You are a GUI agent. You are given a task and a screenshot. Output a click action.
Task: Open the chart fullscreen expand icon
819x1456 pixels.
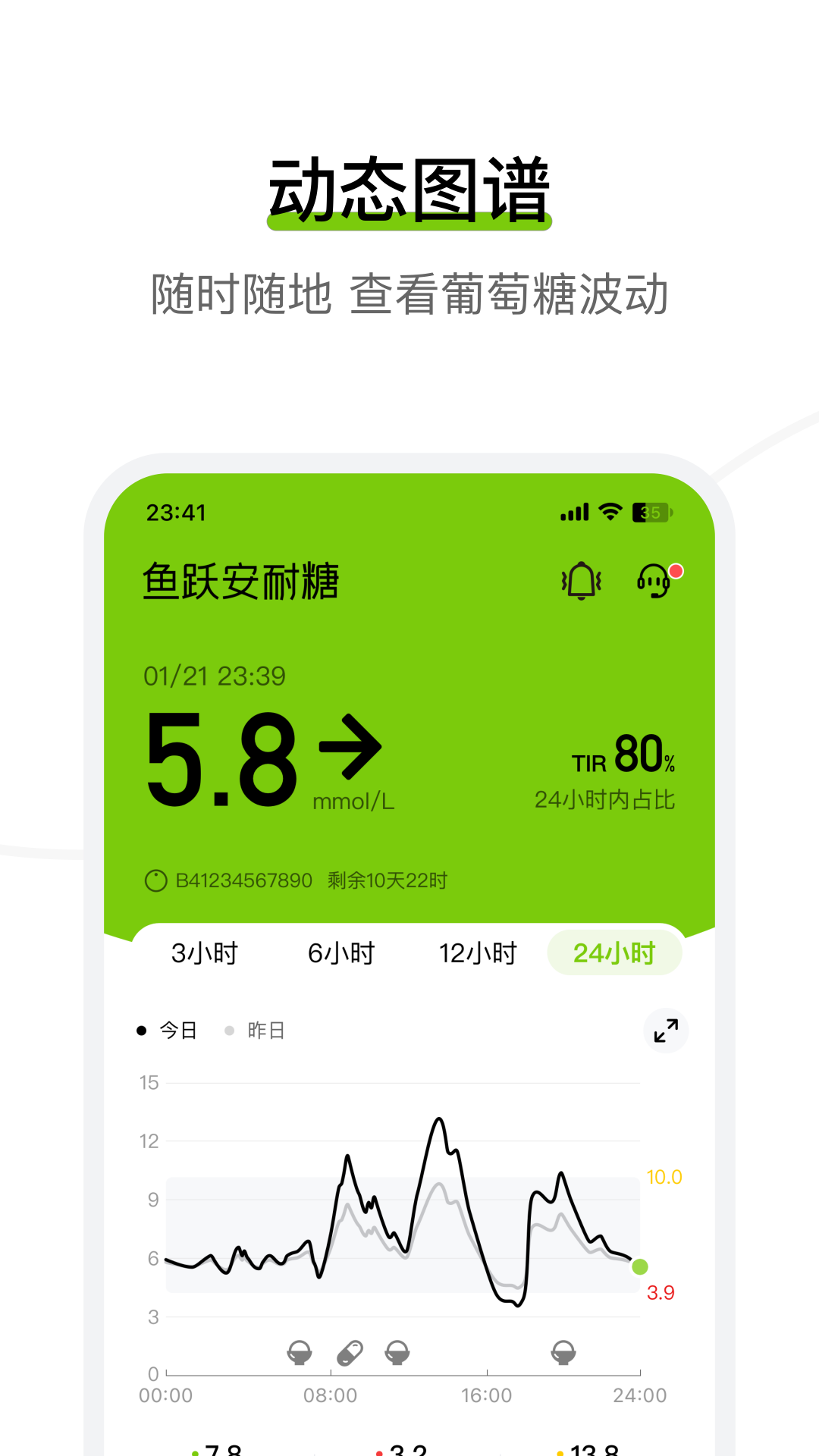click(665, 1030)
